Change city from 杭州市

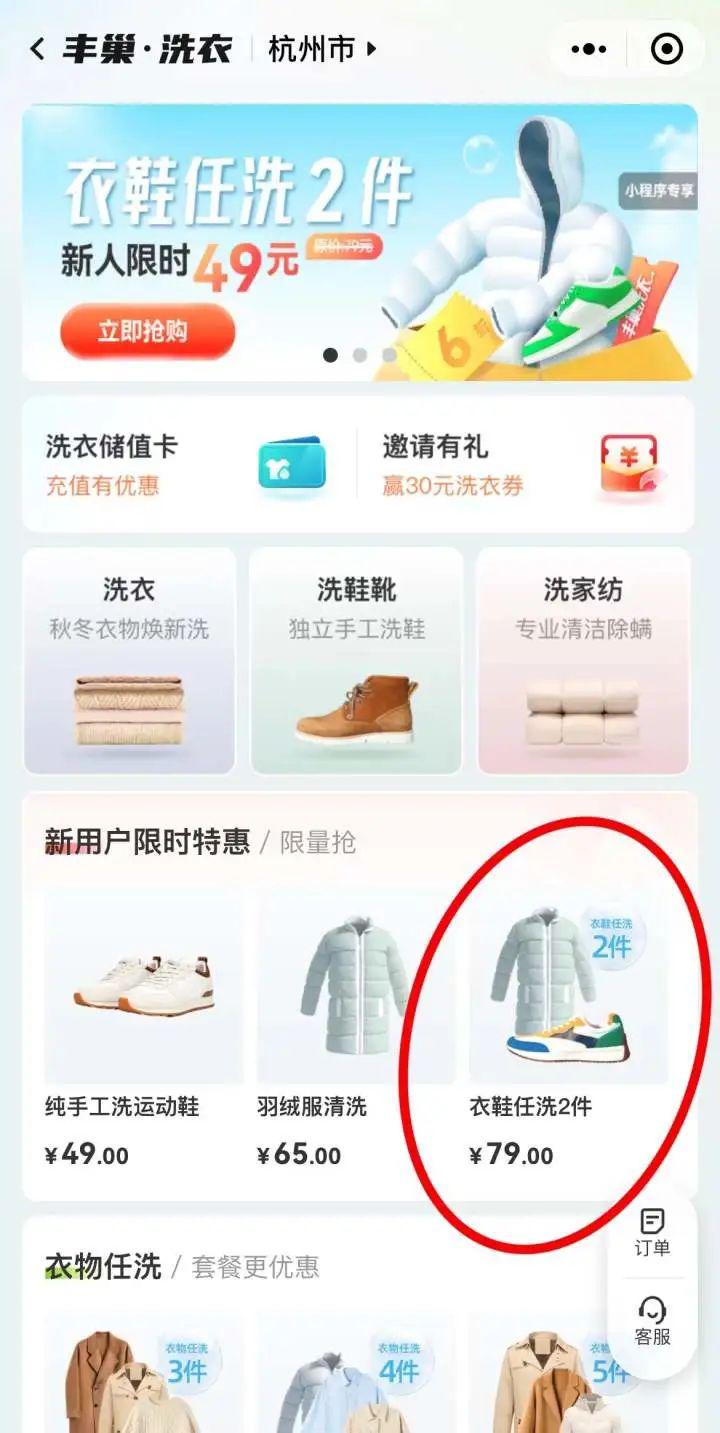point(321,49)
